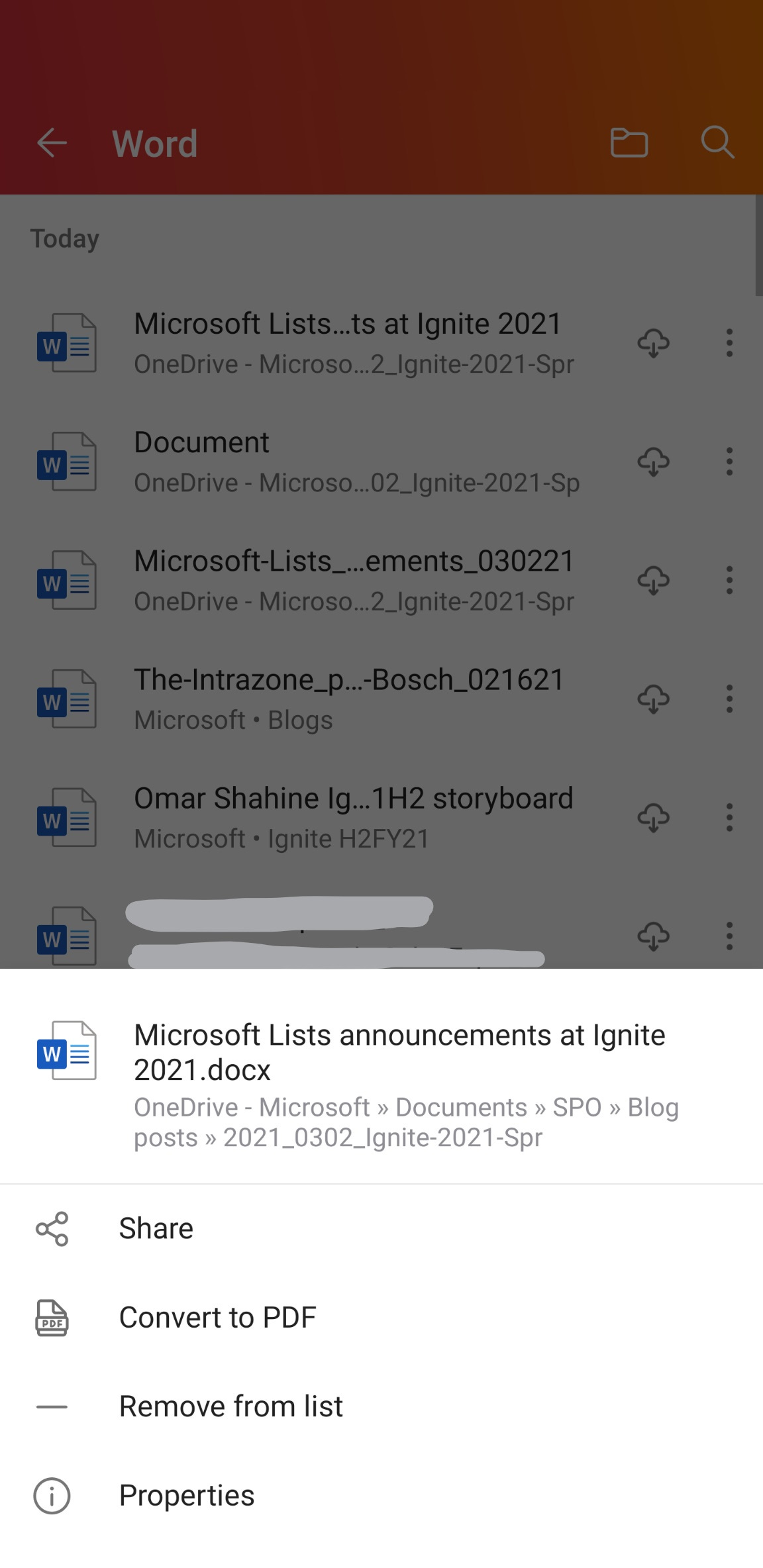The width and height of the screenshot is (763, 1568).
Task: Go back using the arrow beside Word
Action: coord(52,143)
